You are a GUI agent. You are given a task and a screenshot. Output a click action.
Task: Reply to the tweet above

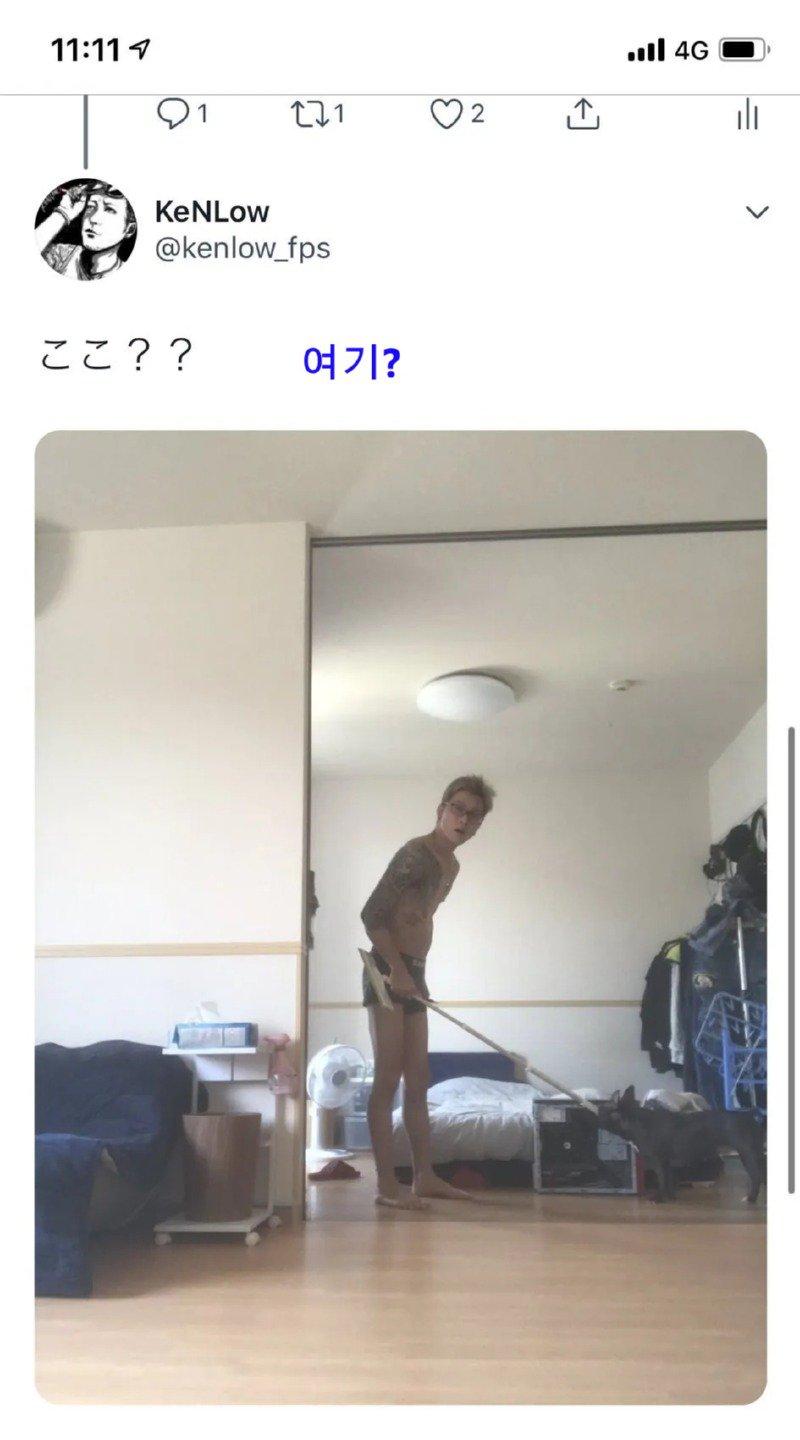pos(174,116)
